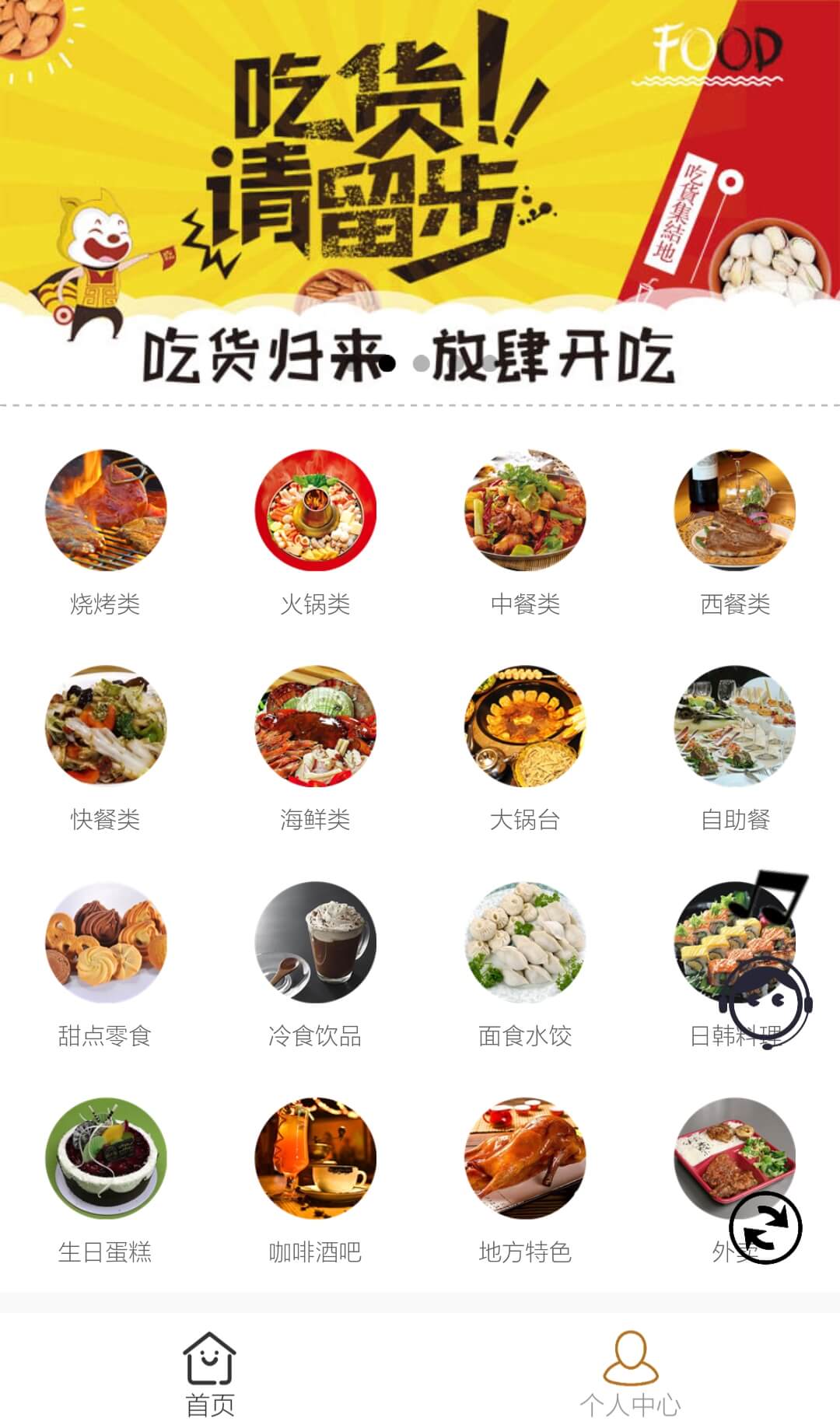Select the 生日蛋糕 birthday cake category
The height and width of the screenshot is (1425, 840).
(x=107, y=1159)
